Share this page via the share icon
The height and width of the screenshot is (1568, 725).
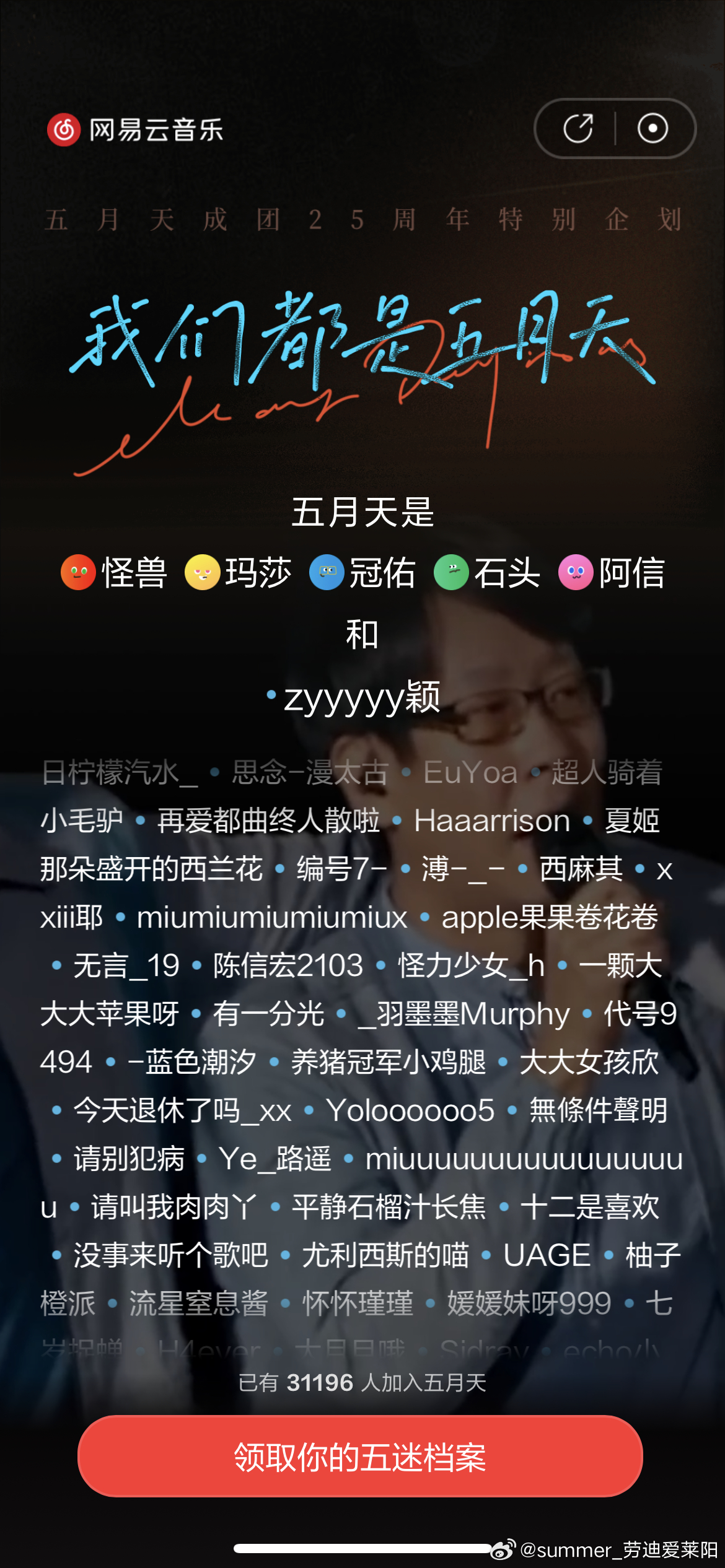[x=578, y=129]
